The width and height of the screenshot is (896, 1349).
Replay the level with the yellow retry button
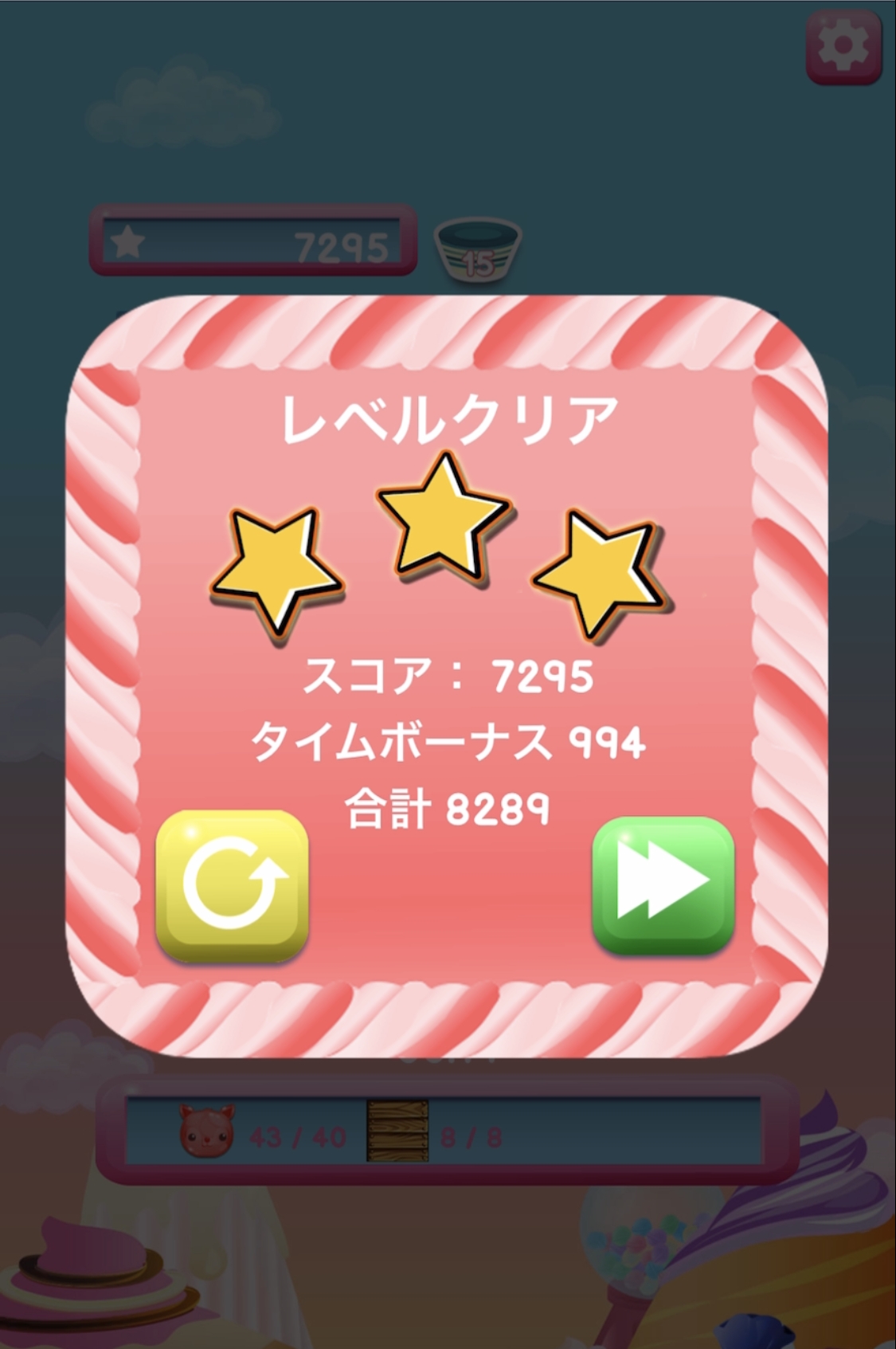click(x=232, y=884)
